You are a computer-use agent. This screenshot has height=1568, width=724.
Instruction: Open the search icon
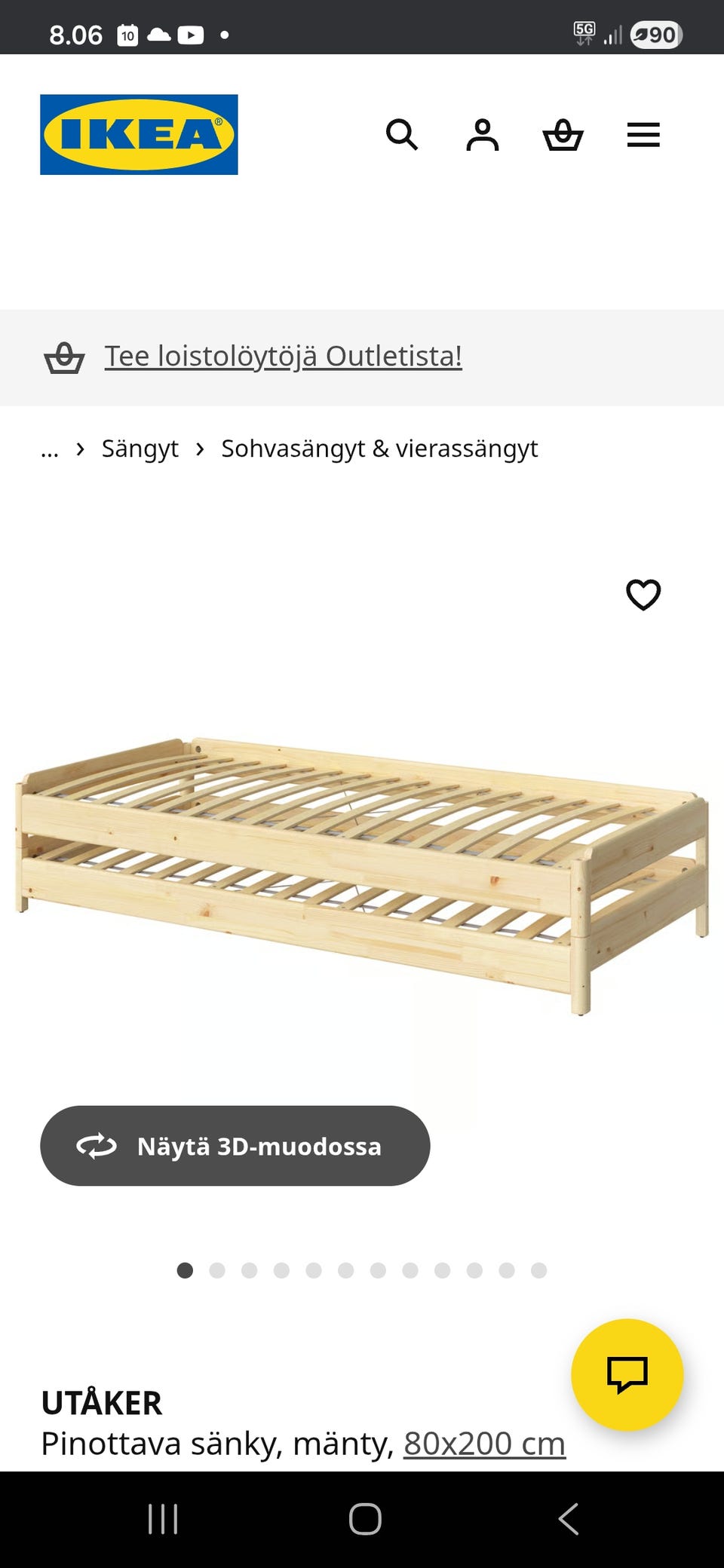click(403, 135)
